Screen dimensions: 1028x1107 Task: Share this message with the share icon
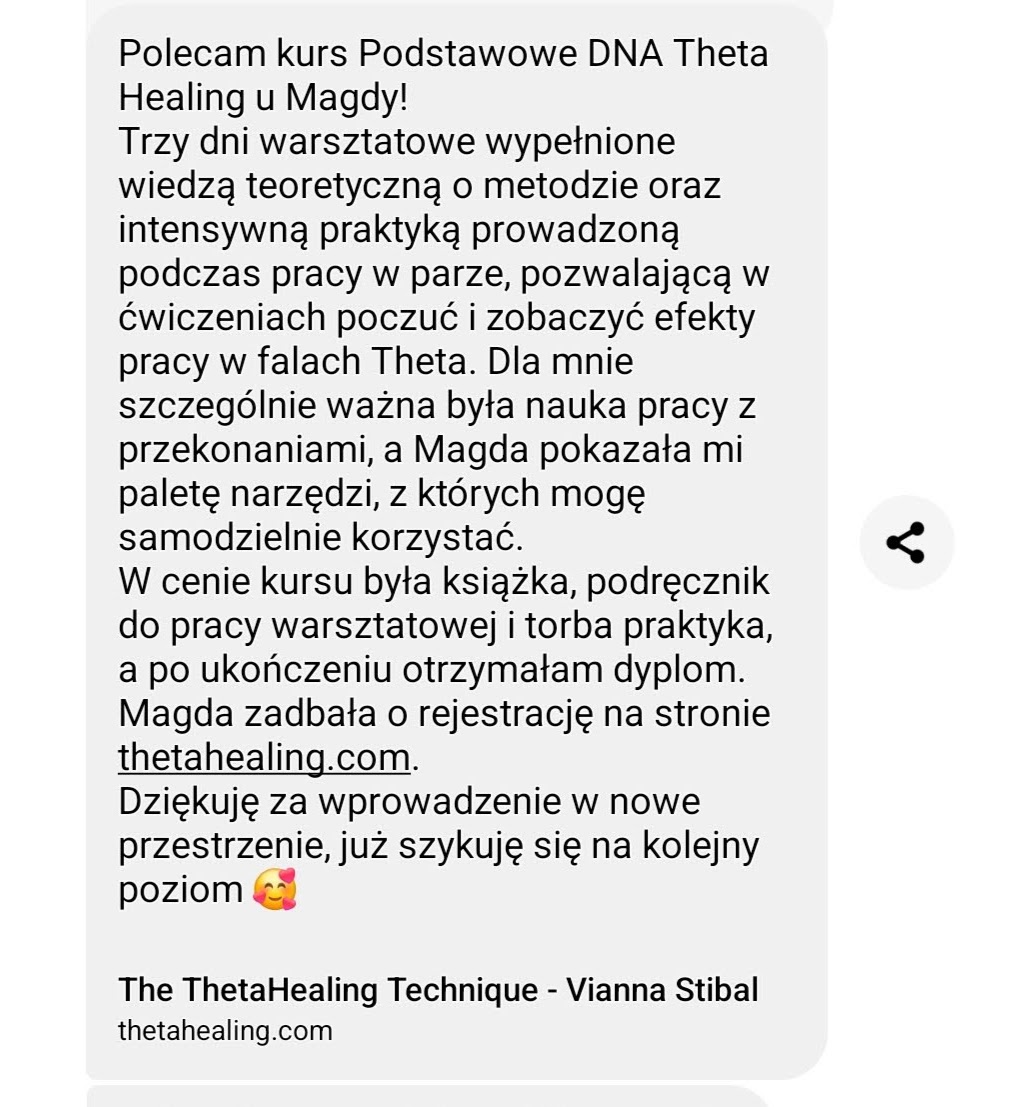click(x=906, y=543)
